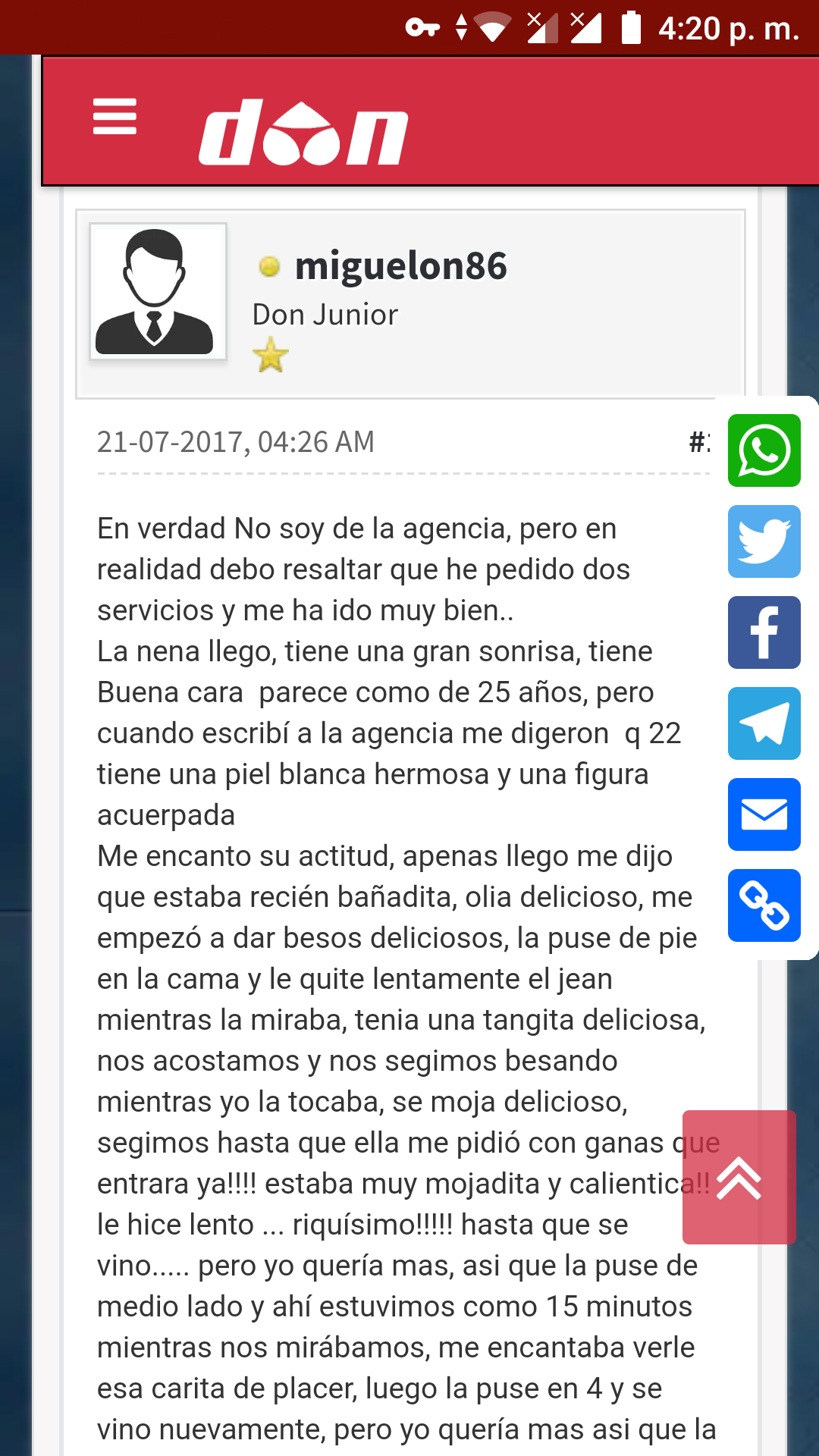Jump back to top of page
Image resolution: width=819 pixels, height=1456 pixels.
[x=739, y=1177]
